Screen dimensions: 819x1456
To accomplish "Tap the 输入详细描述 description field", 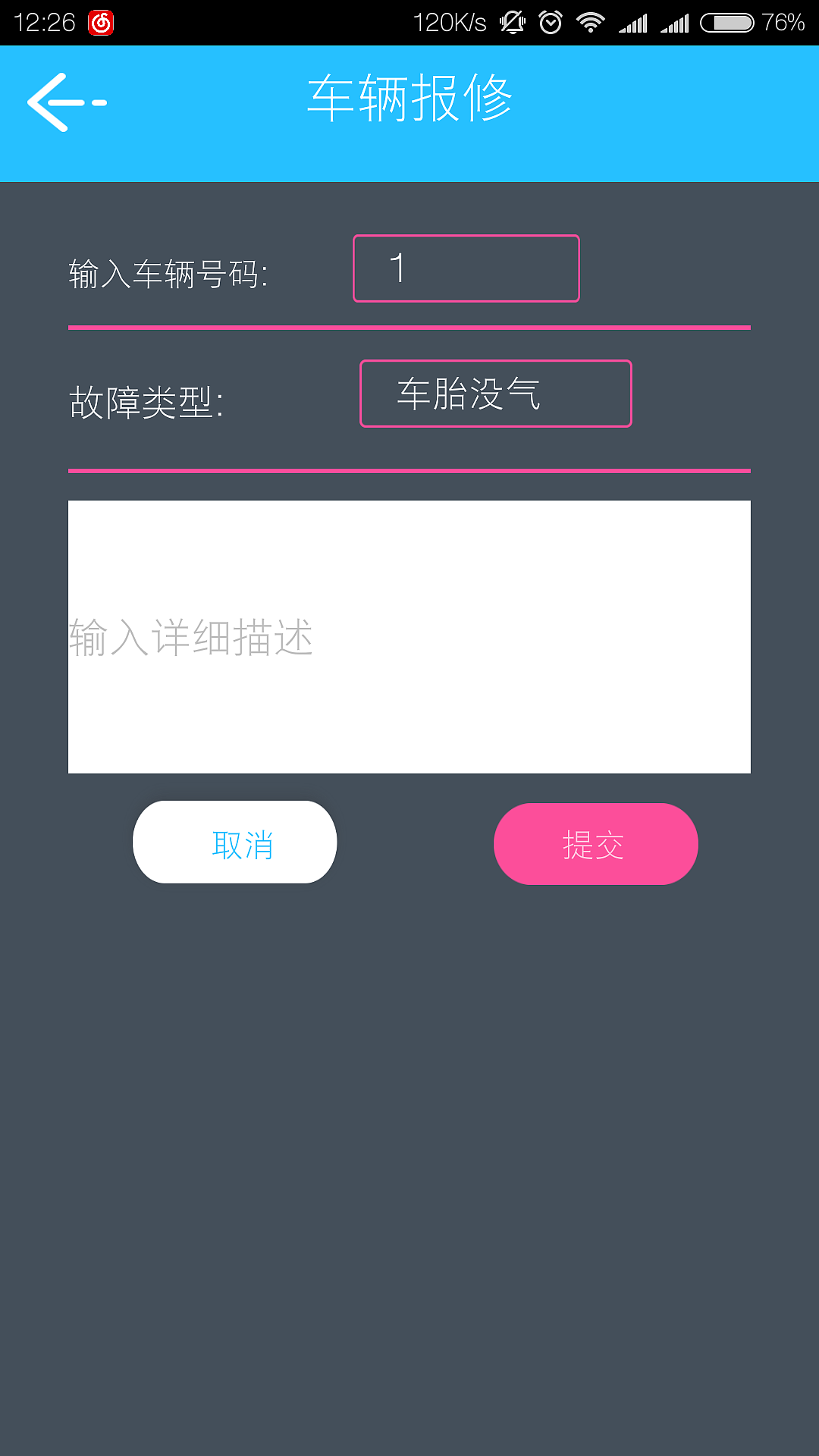I will (409, 637).
